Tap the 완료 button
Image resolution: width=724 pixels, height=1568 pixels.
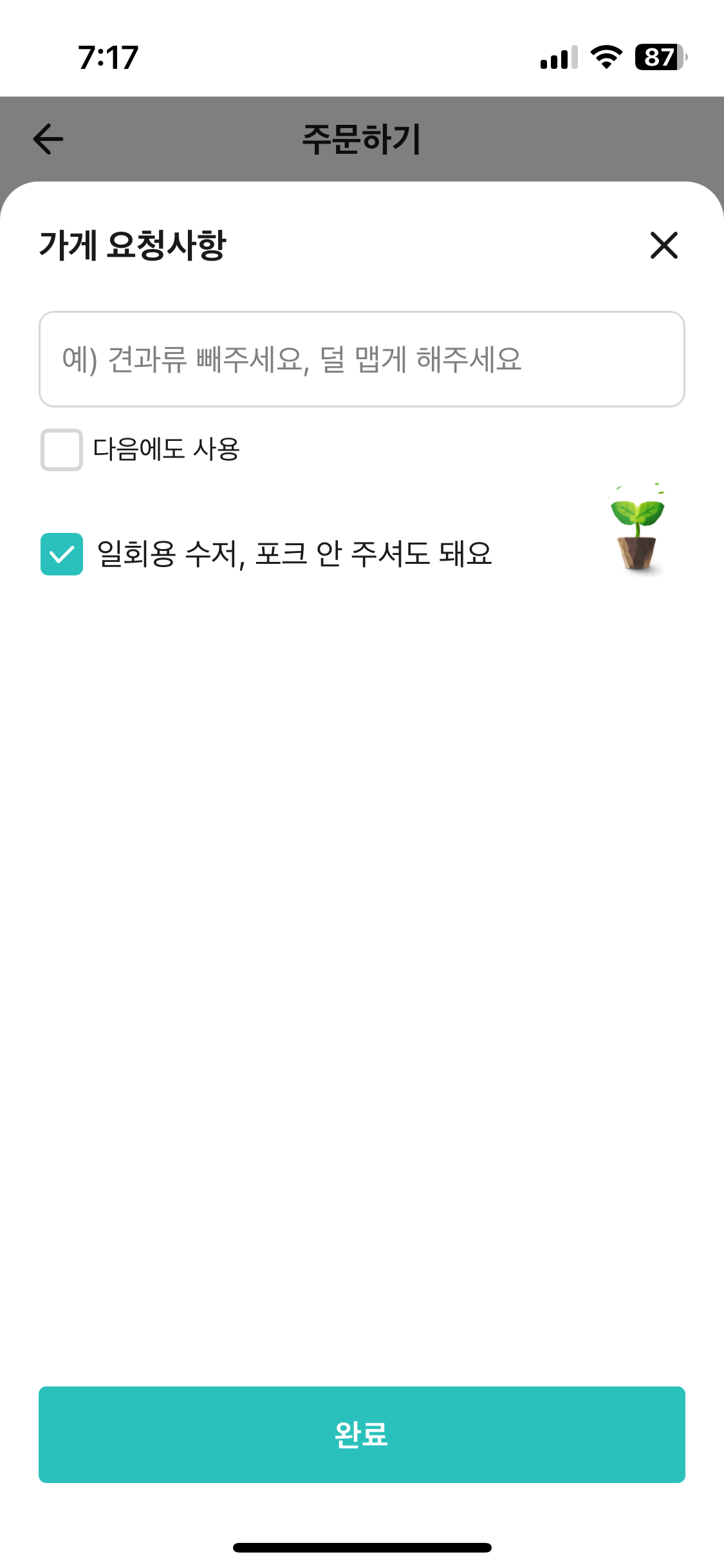362,1435
